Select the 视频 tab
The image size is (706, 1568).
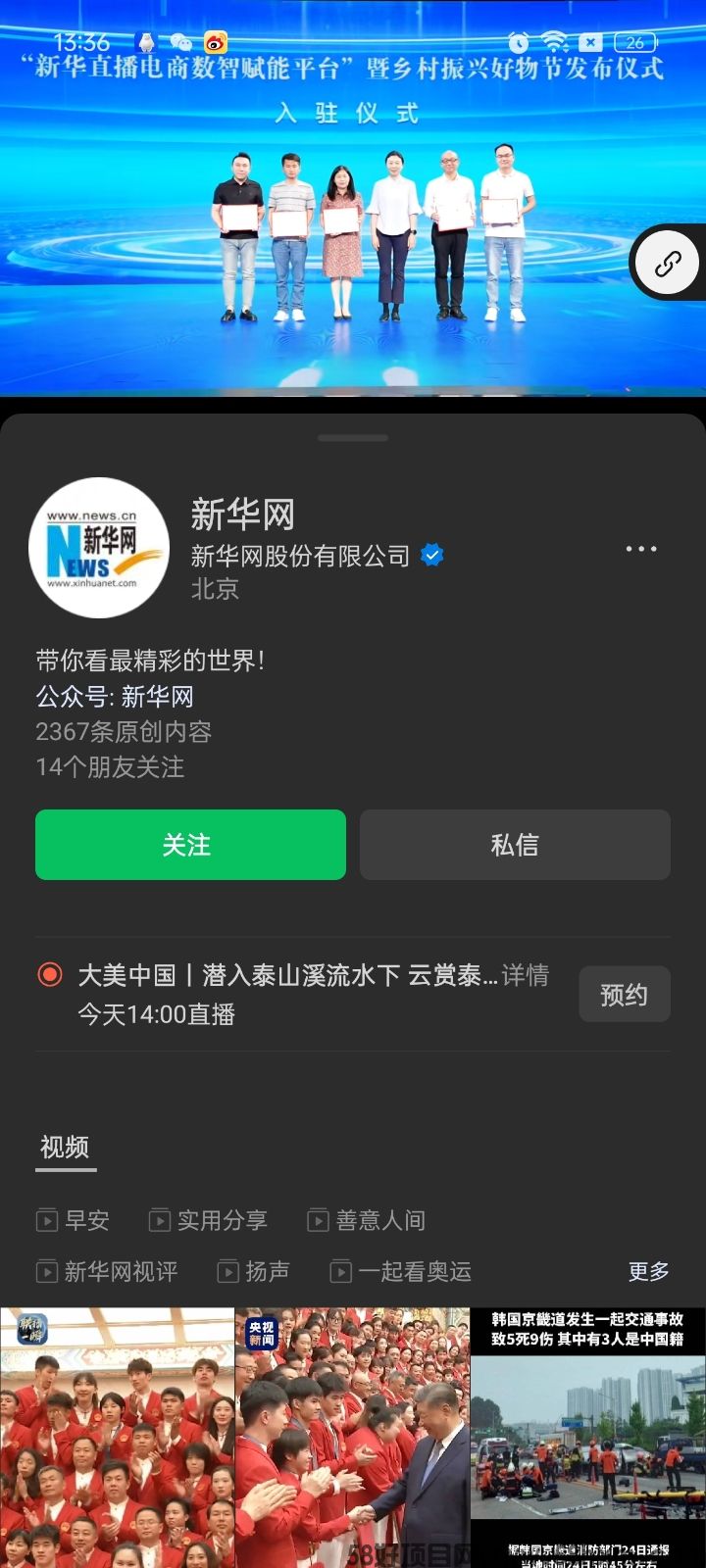coord(65,1147)
